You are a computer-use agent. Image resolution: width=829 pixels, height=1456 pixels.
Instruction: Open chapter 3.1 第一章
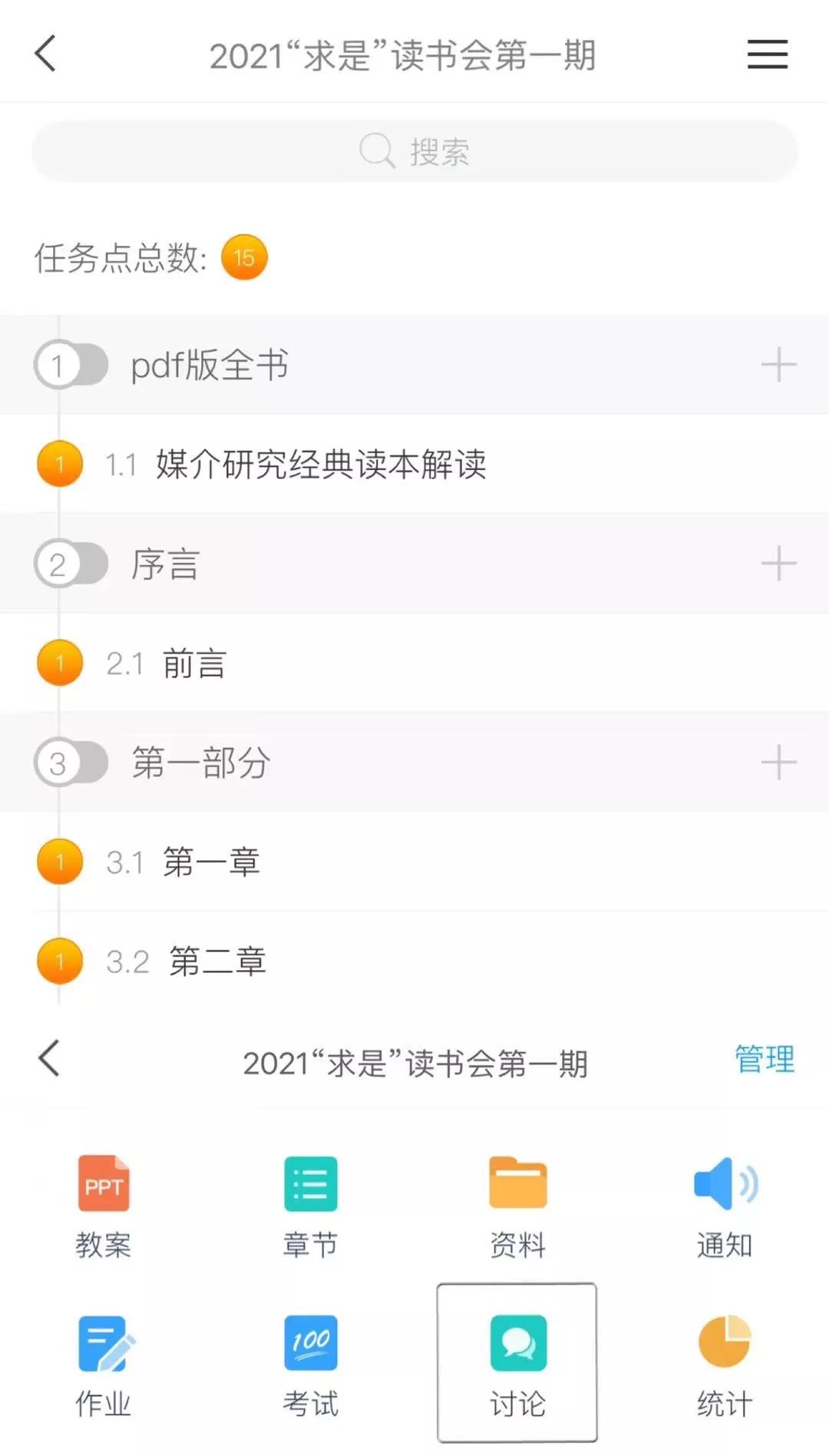point(210,862)
